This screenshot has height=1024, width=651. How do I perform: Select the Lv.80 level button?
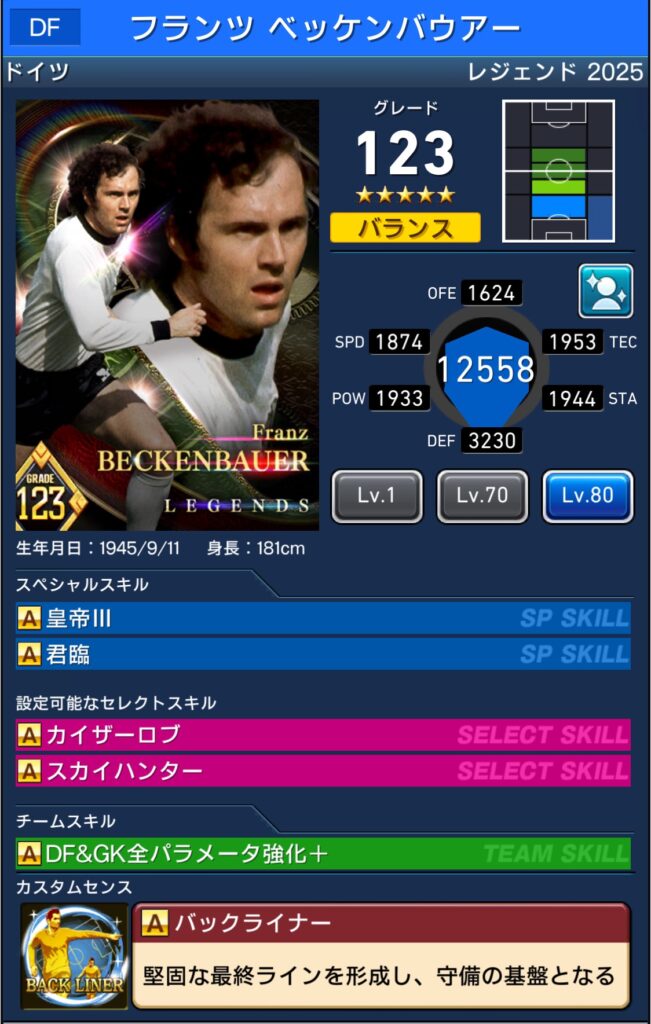point(587,496)
